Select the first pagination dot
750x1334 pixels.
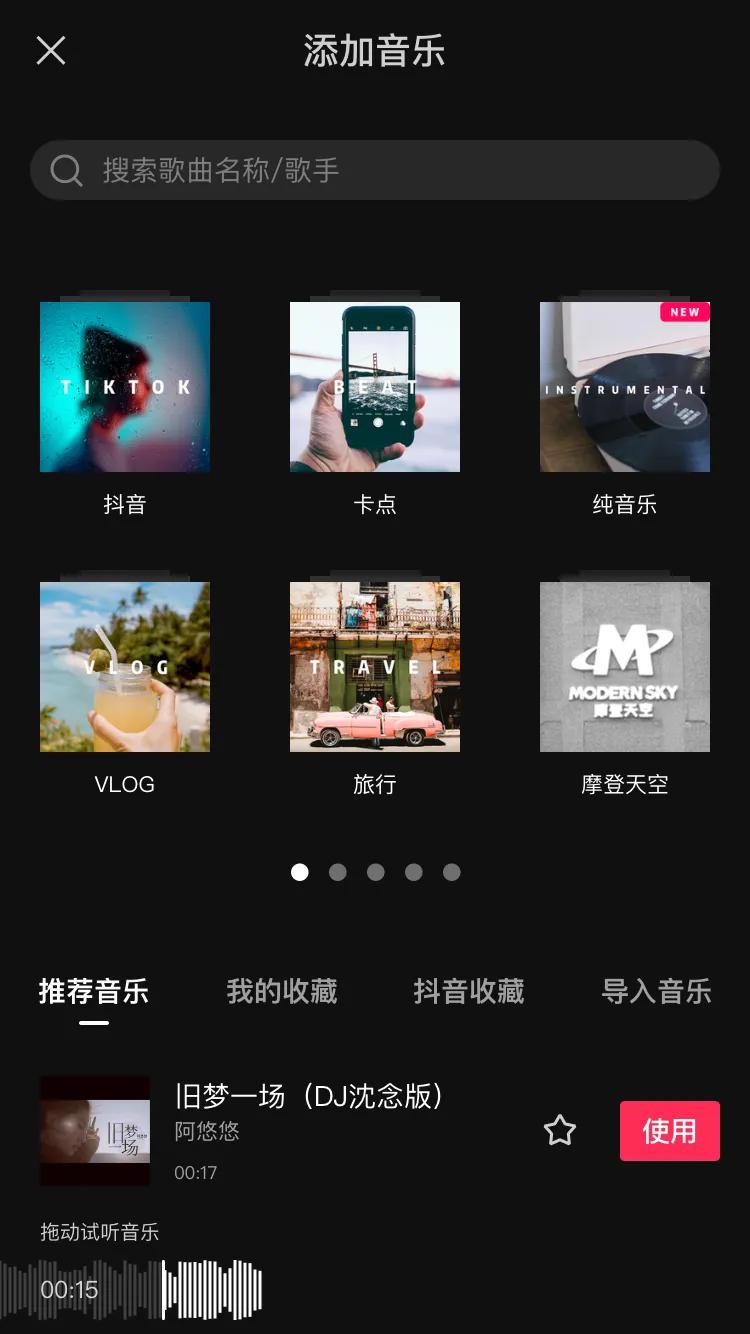click(299, 872)
